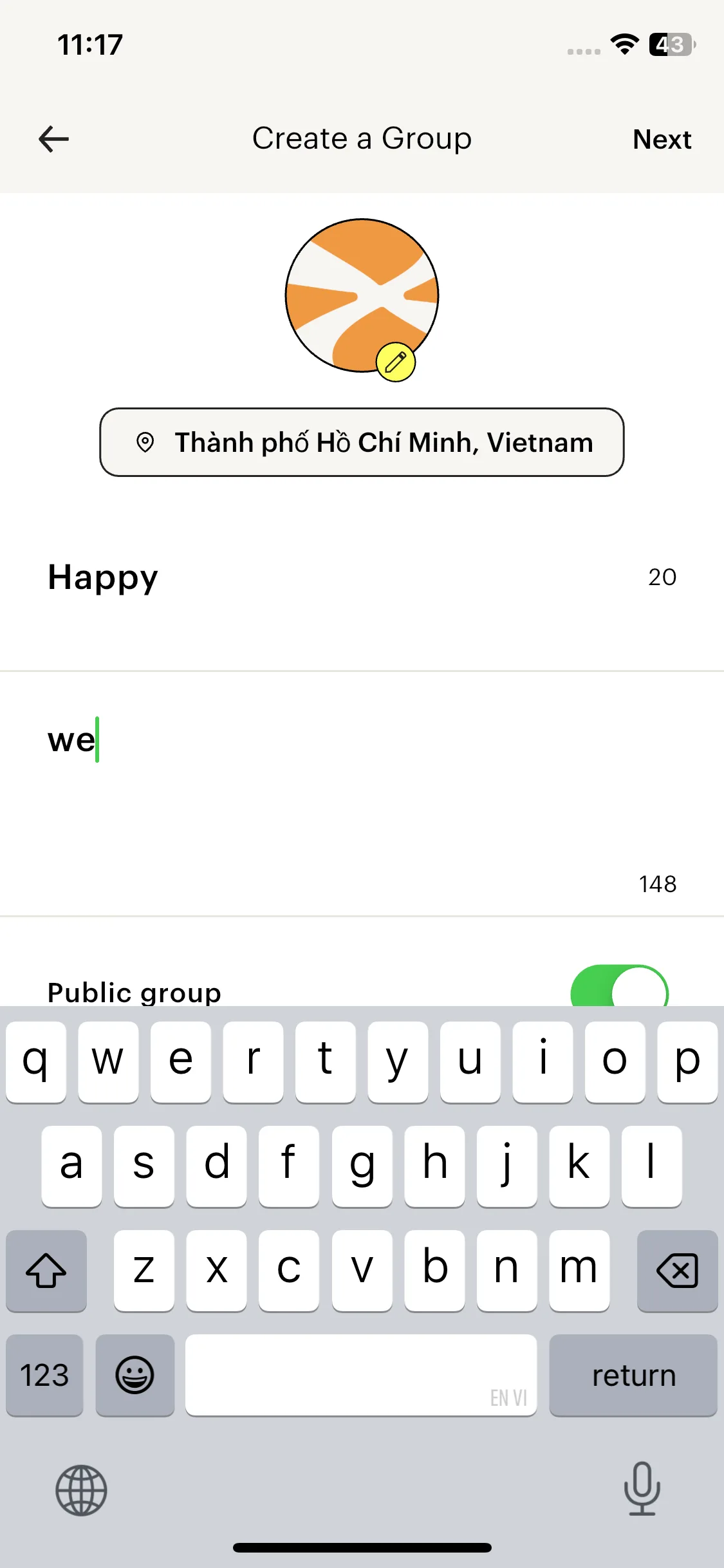The width and height of the screenshot is (724, 1568).
Task: Tap the Thành phố Hồ Chí Minh location pill
Action: click(x=362, y=442)
